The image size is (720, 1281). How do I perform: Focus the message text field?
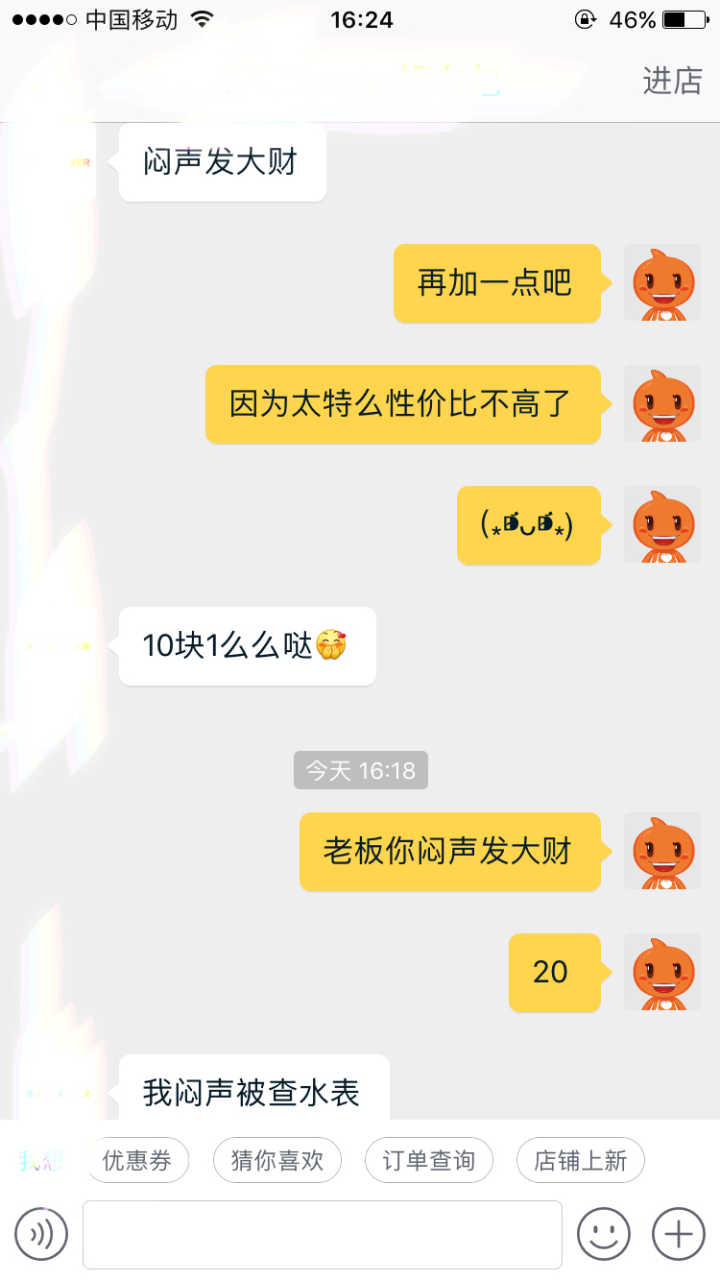click(322, 1234)
